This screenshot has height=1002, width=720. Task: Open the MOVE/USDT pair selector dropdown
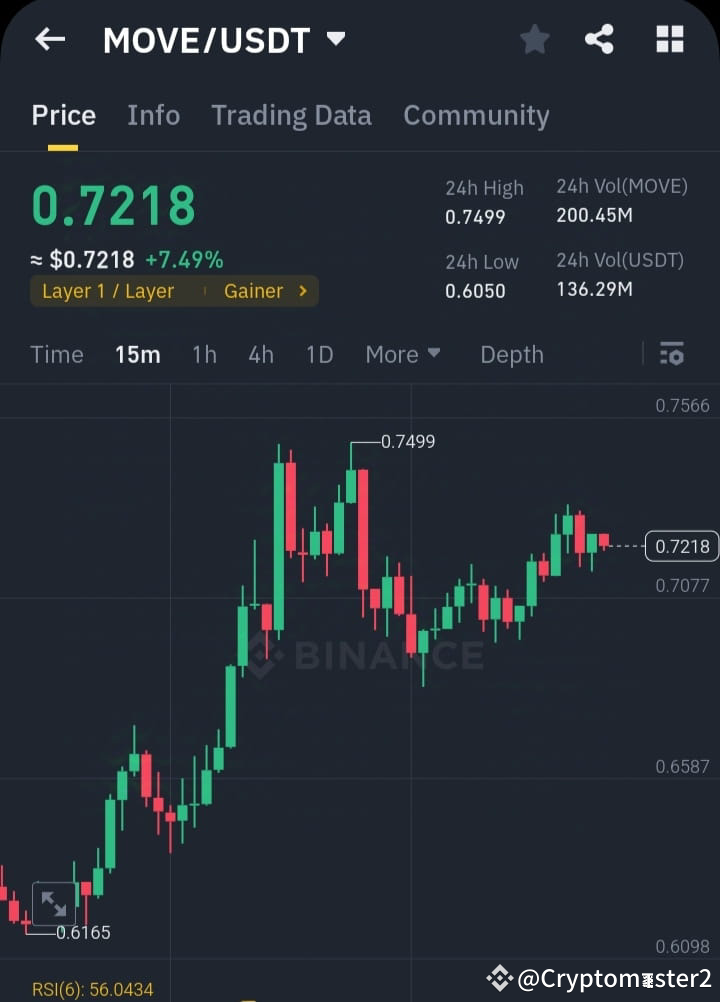coord(224,39)
